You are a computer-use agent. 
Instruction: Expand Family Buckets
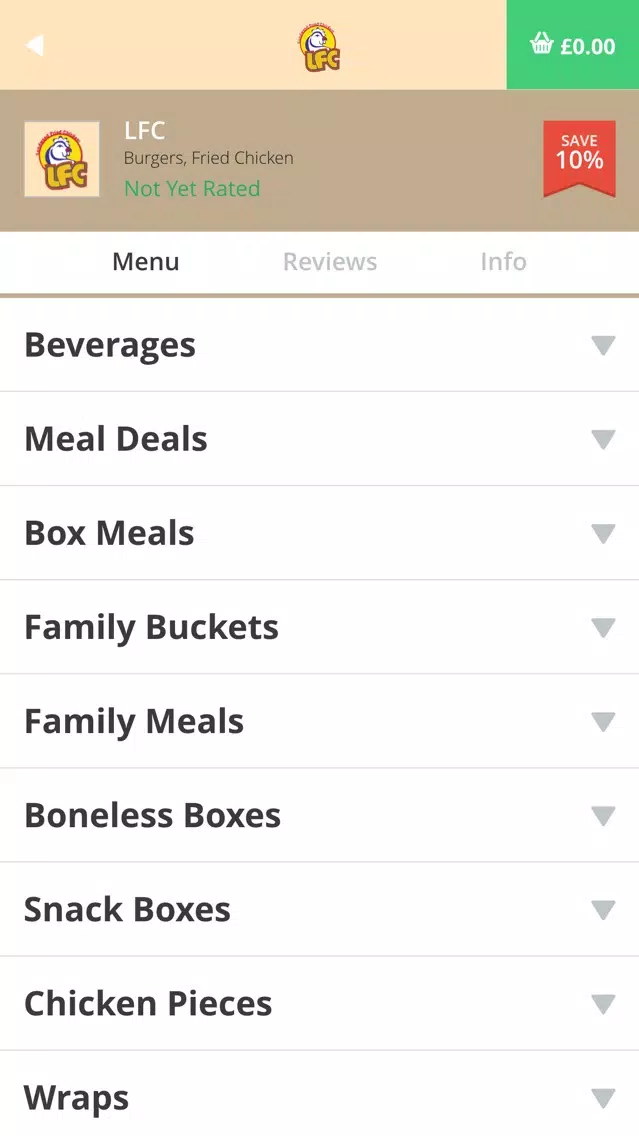pyautogui.click(x=320, y=627)
